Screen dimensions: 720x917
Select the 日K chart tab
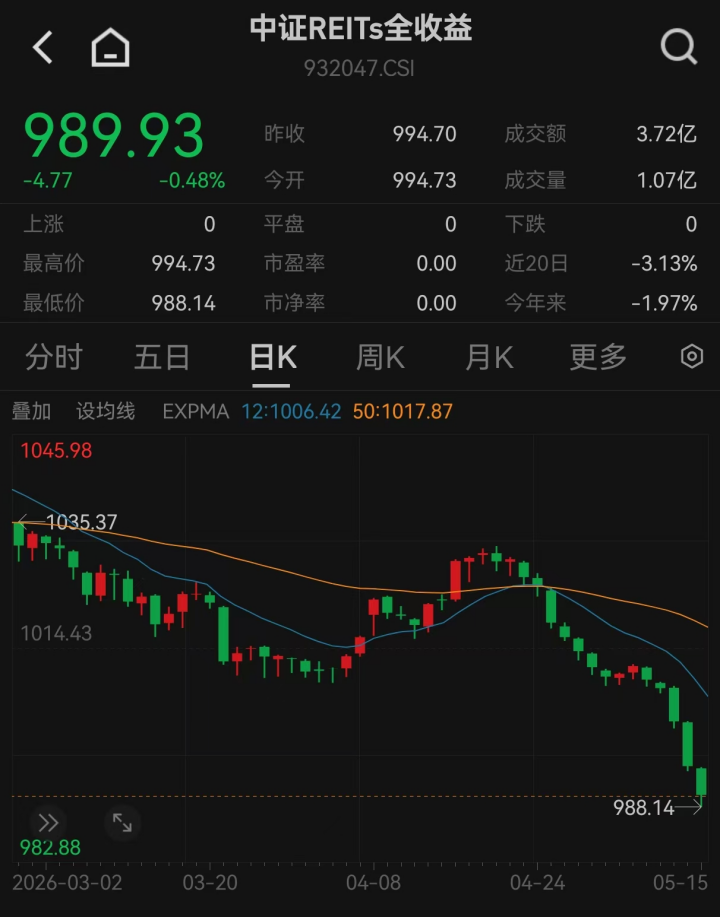[273, 357]
